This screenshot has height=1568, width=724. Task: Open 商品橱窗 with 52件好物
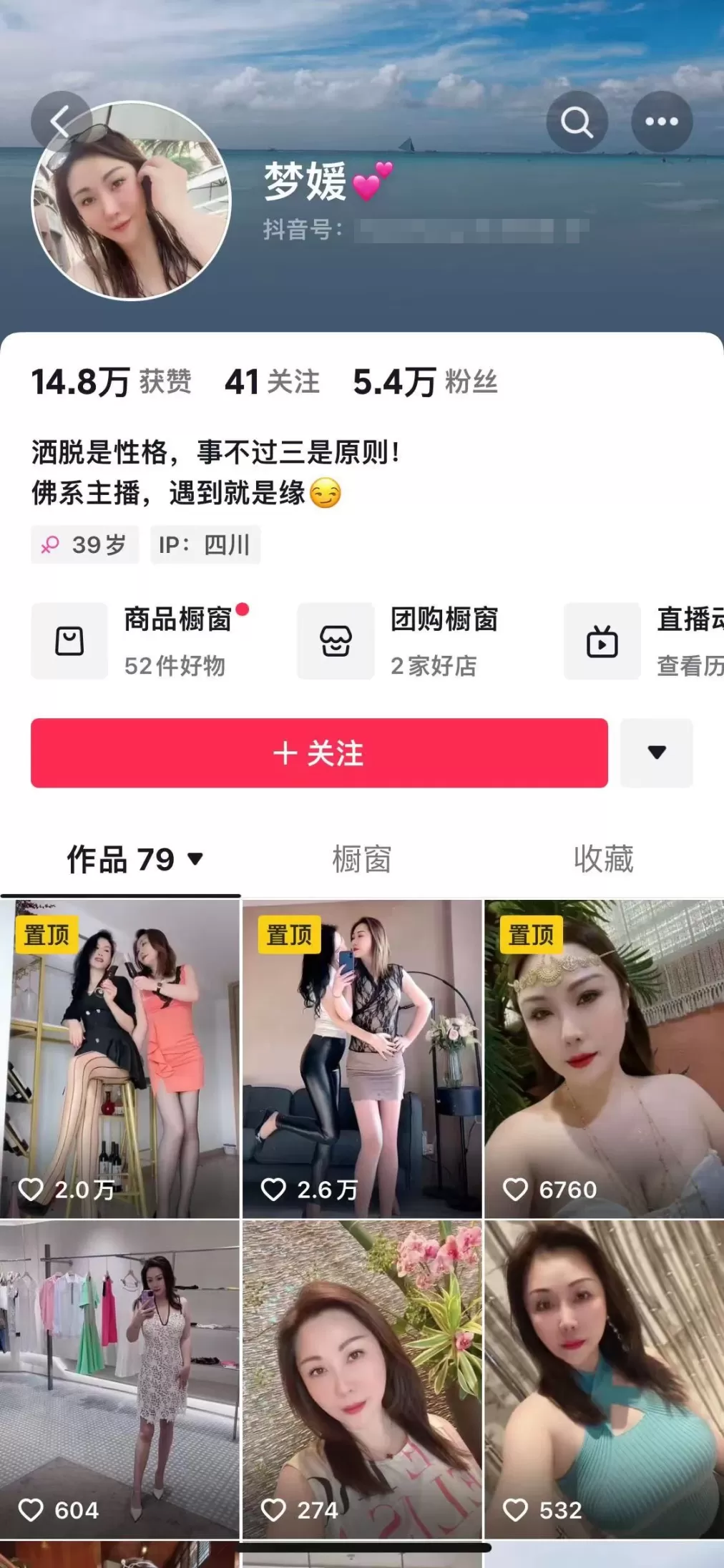coord(143,641)
